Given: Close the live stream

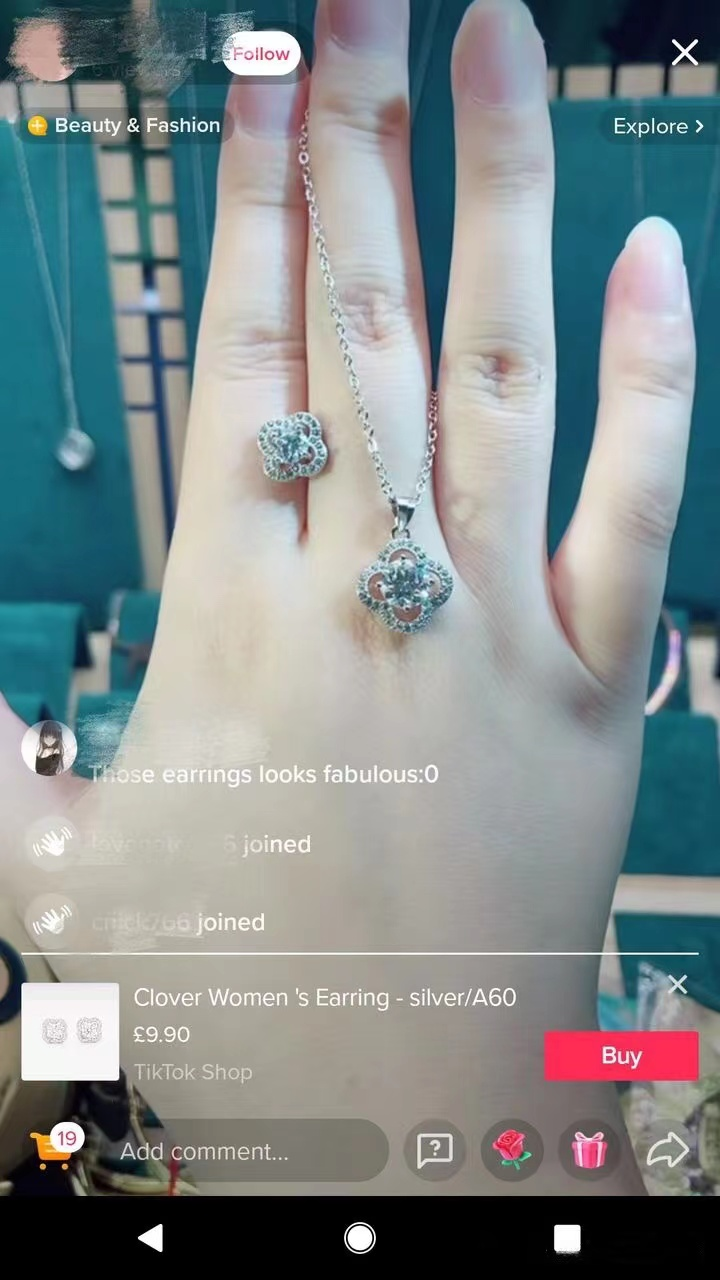Looking at the screenshot, I should click(684, 52).
